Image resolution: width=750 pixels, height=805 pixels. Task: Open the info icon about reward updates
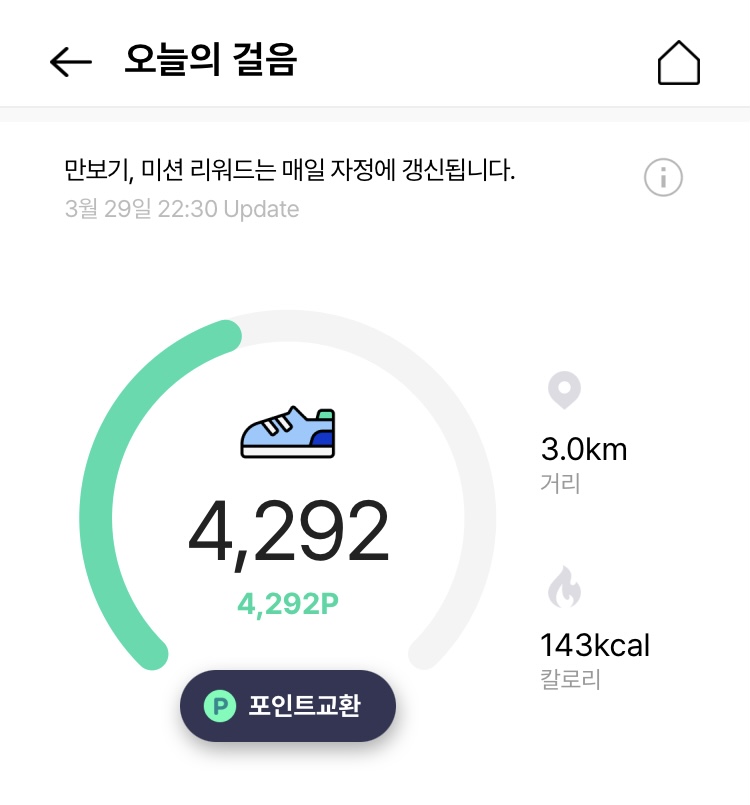click(x=663, y=178)
